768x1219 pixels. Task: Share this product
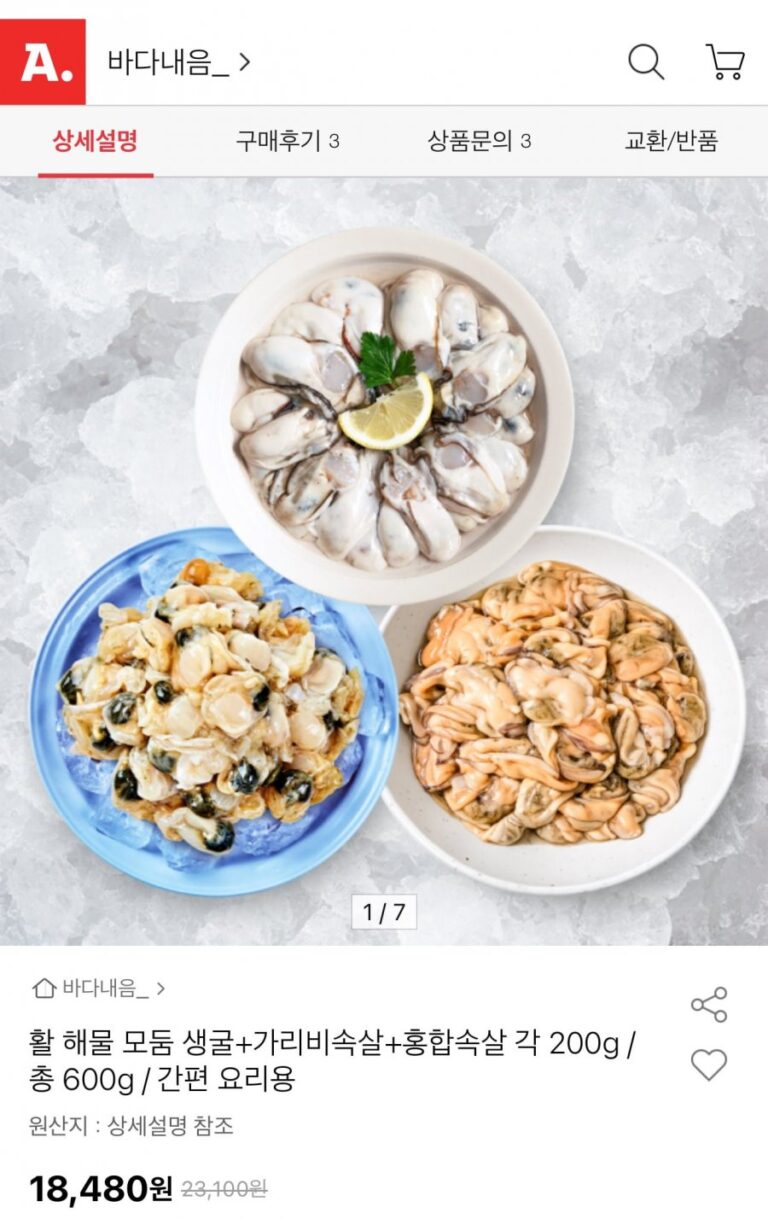[709, 1005]
